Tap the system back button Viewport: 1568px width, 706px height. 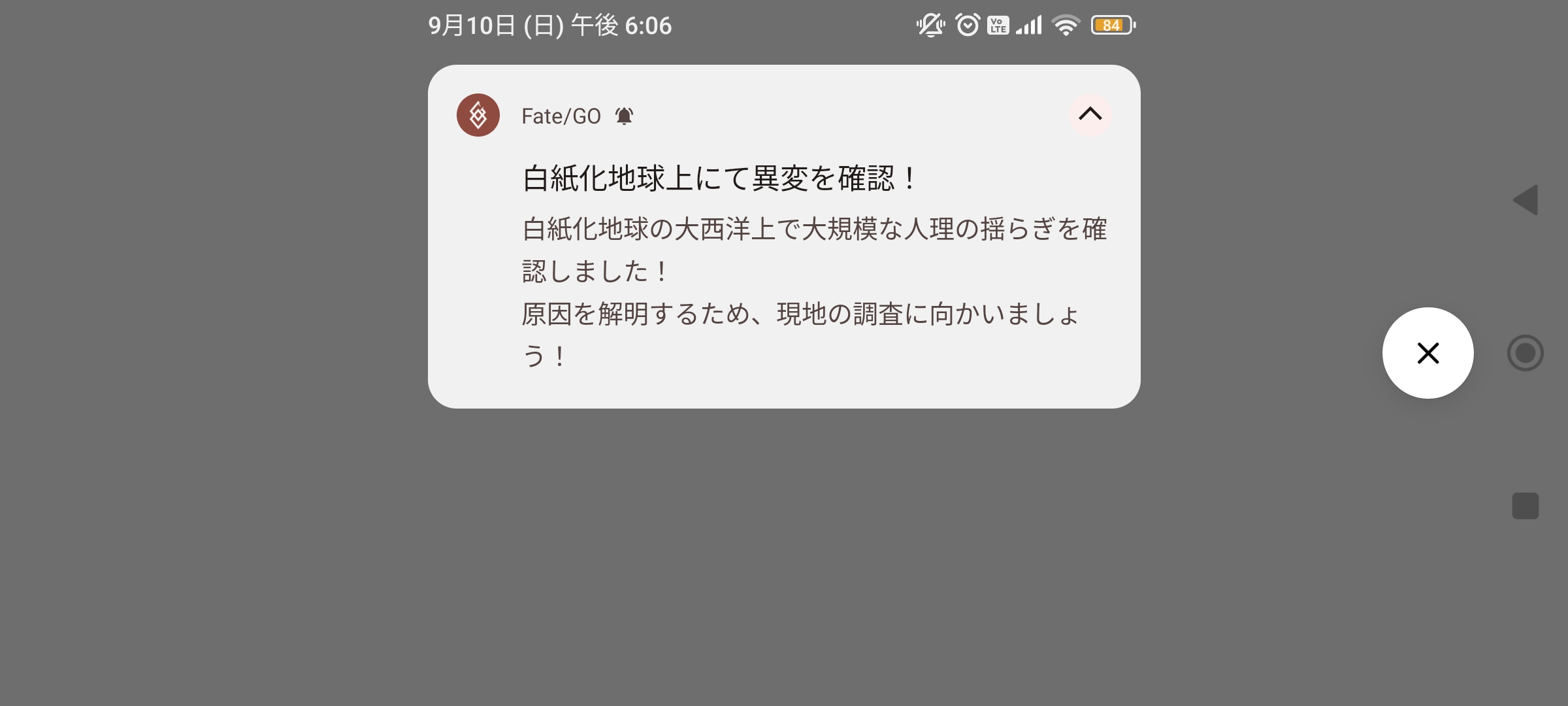tap(1526, 199)
